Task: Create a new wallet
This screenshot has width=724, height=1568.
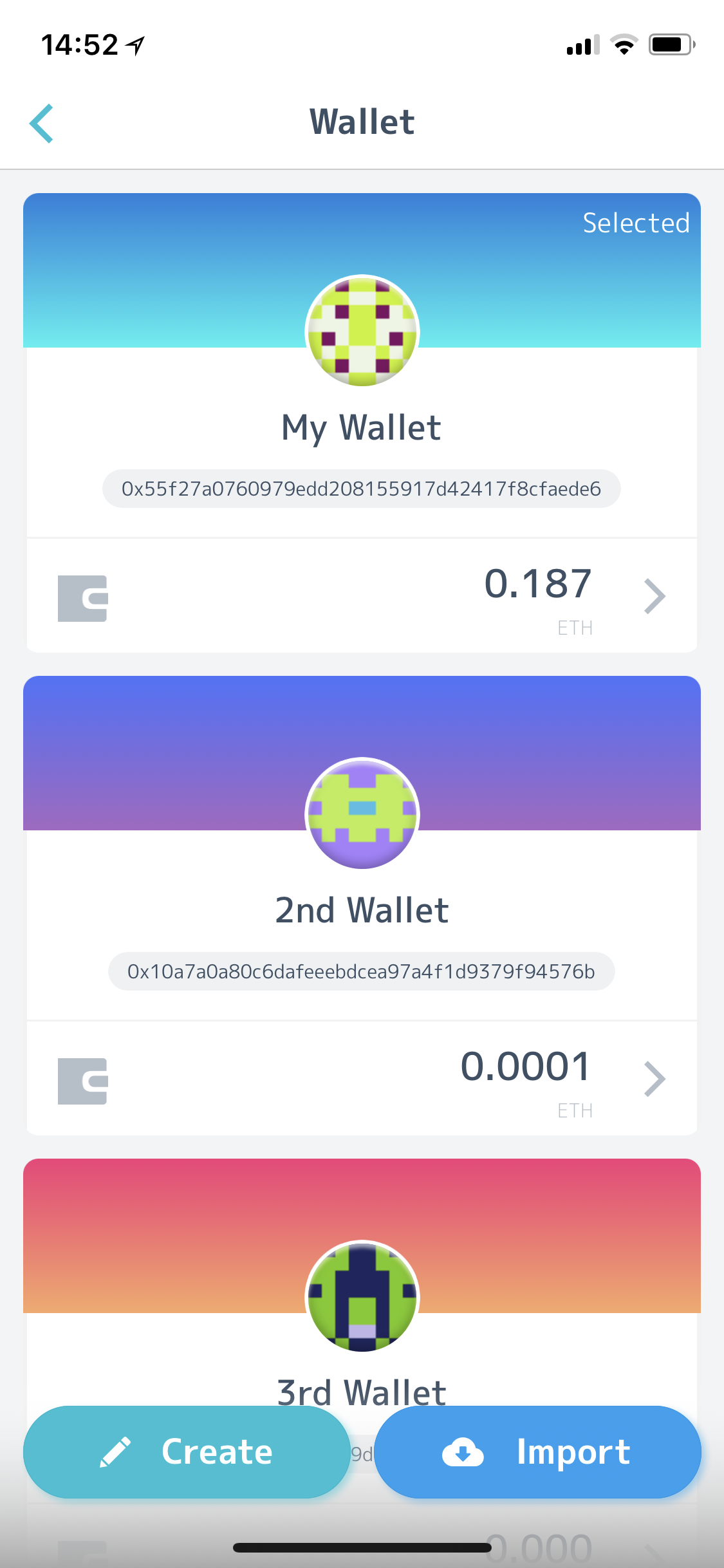Action: pos(187,1452)
